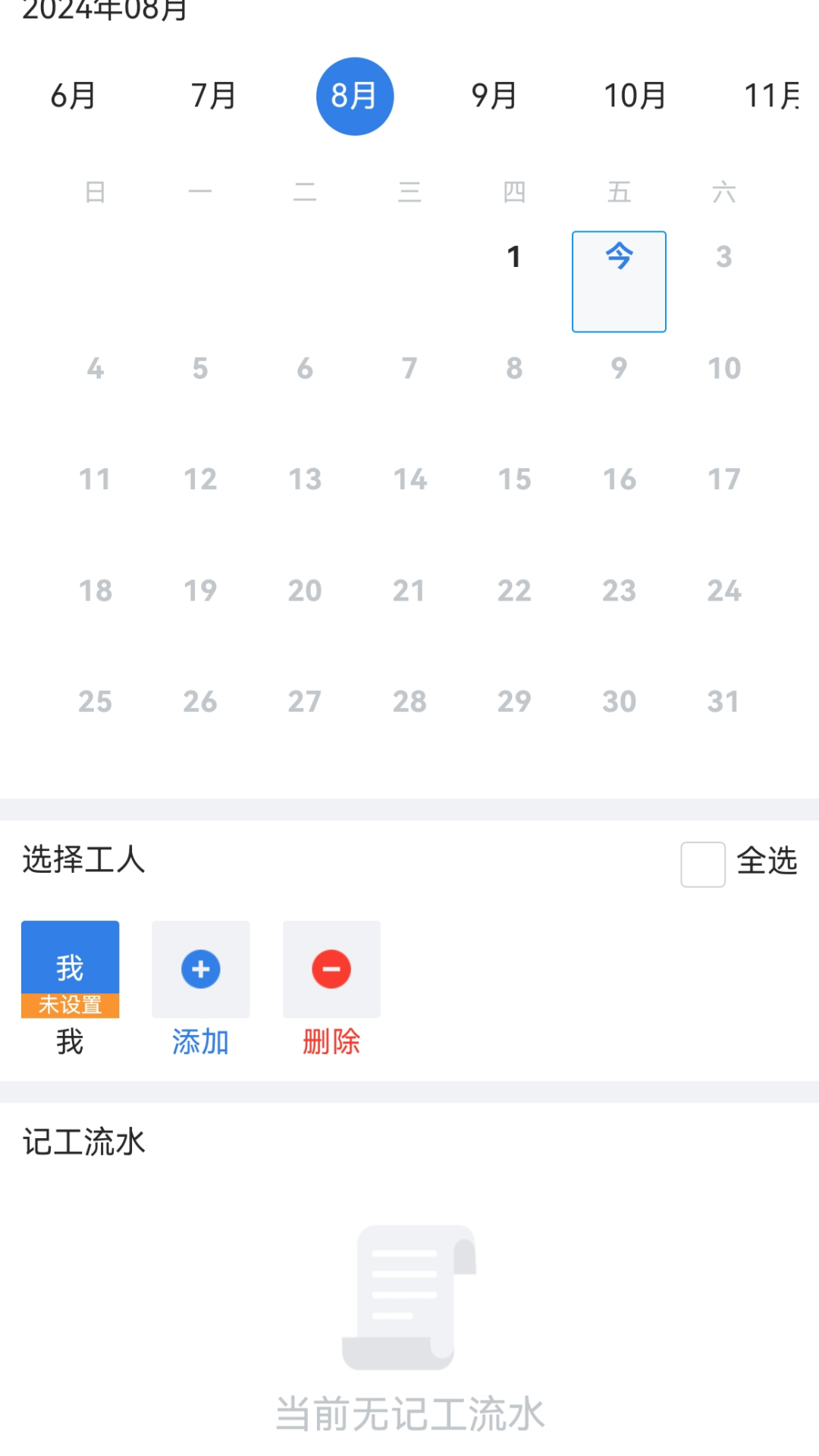This screenshot has height=1456, width=819.
Task: Select the worker 我
Action: click(x=70, y=969)
